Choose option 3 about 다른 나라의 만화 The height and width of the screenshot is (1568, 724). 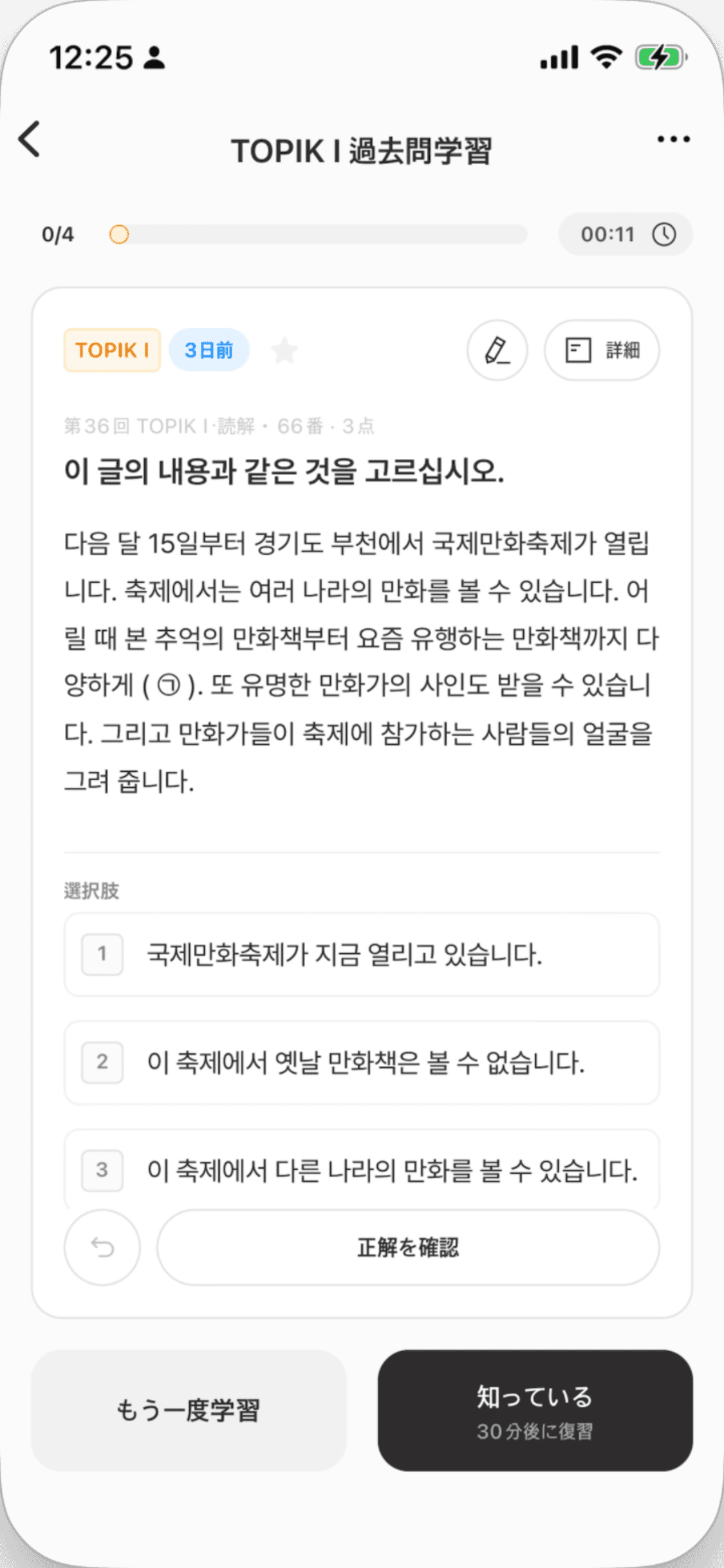362,1170
